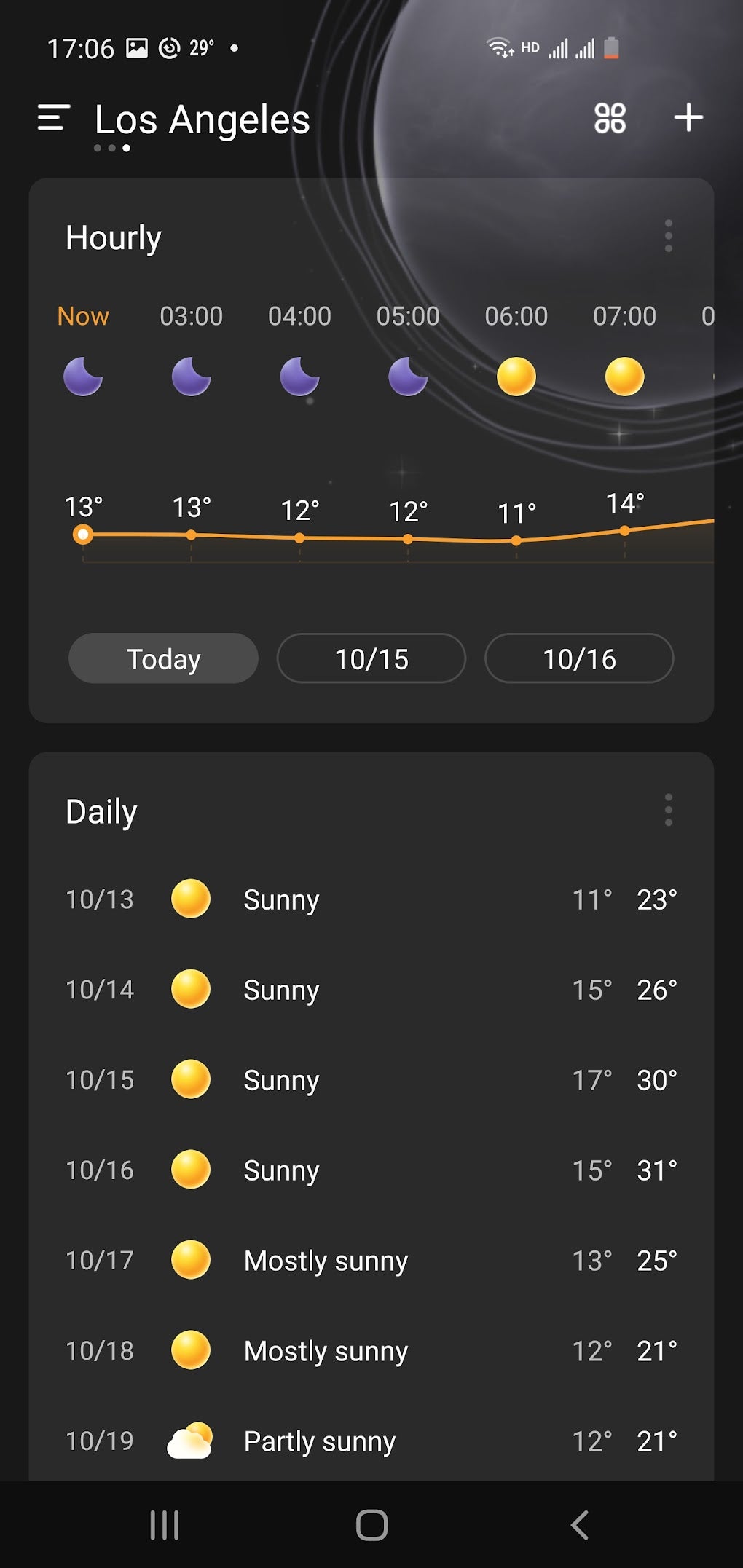View 10/19 Partly sunny forecast details
This screenshot has height=1568, width=743.
pyautogui.click(x=371, y=1441)
